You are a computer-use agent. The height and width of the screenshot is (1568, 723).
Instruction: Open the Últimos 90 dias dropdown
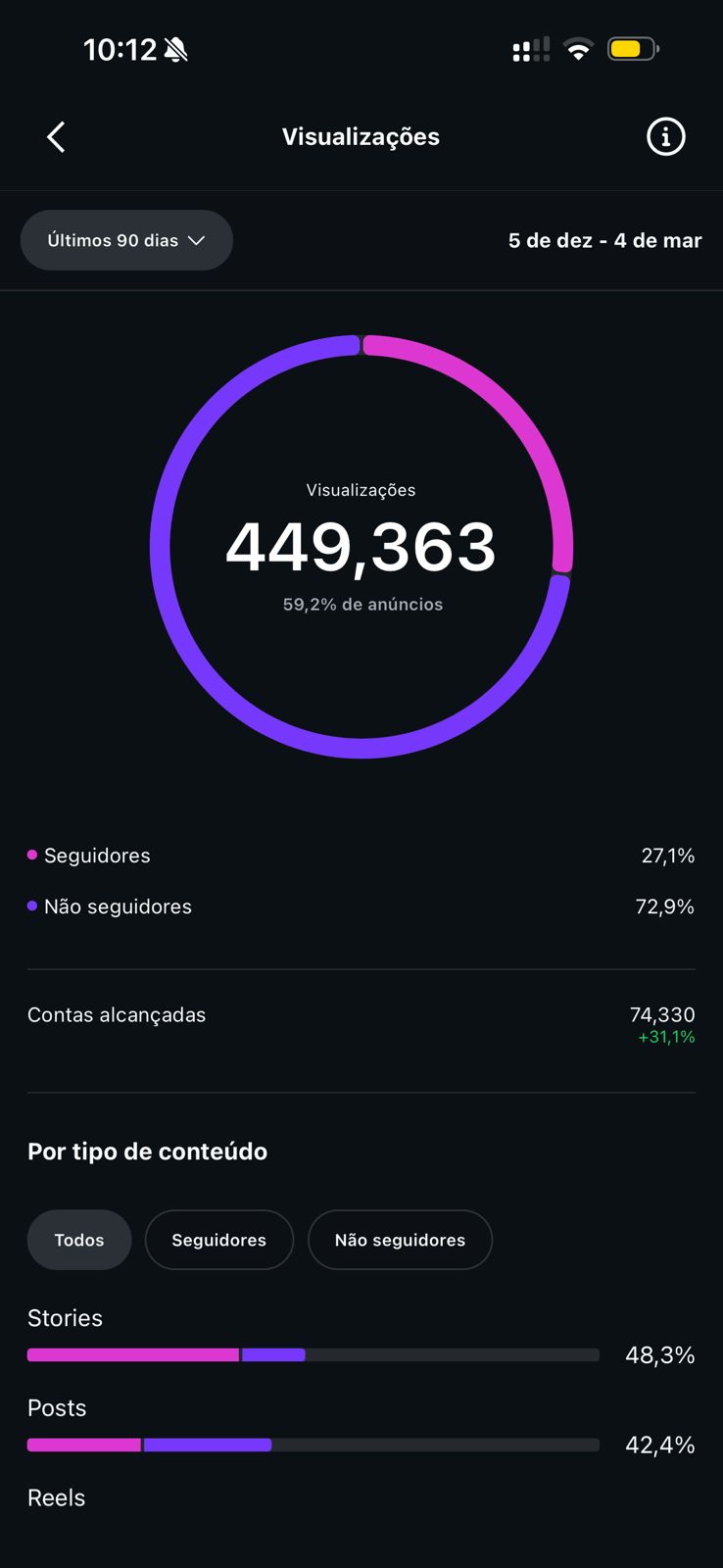pos(126,240)
